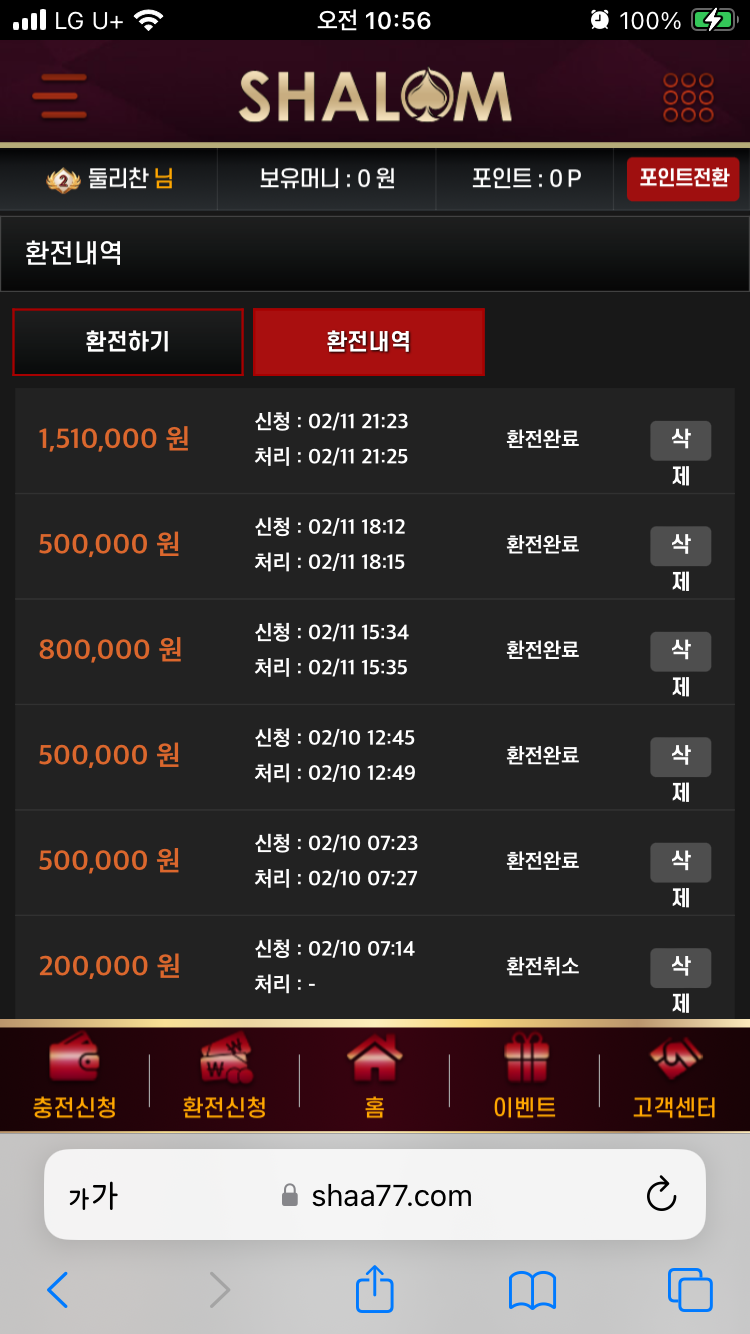Open the grid menu icon

click(x=688, y=97)
